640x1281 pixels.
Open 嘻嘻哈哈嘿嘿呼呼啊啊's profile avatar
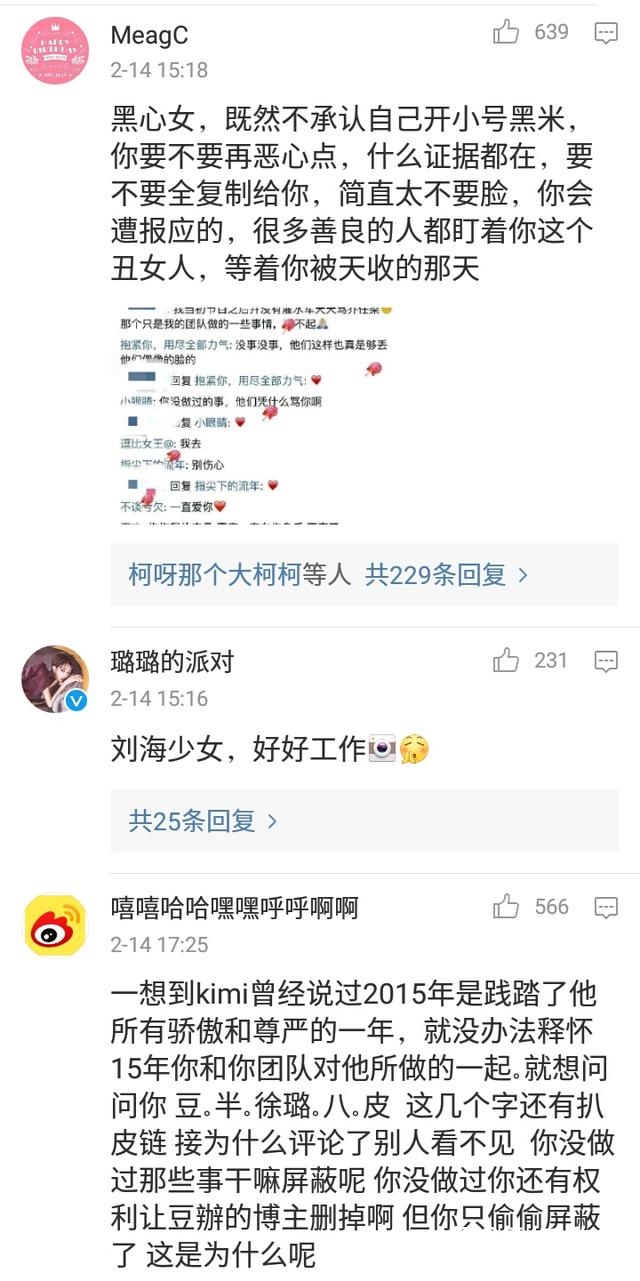[x=55, y=925]
